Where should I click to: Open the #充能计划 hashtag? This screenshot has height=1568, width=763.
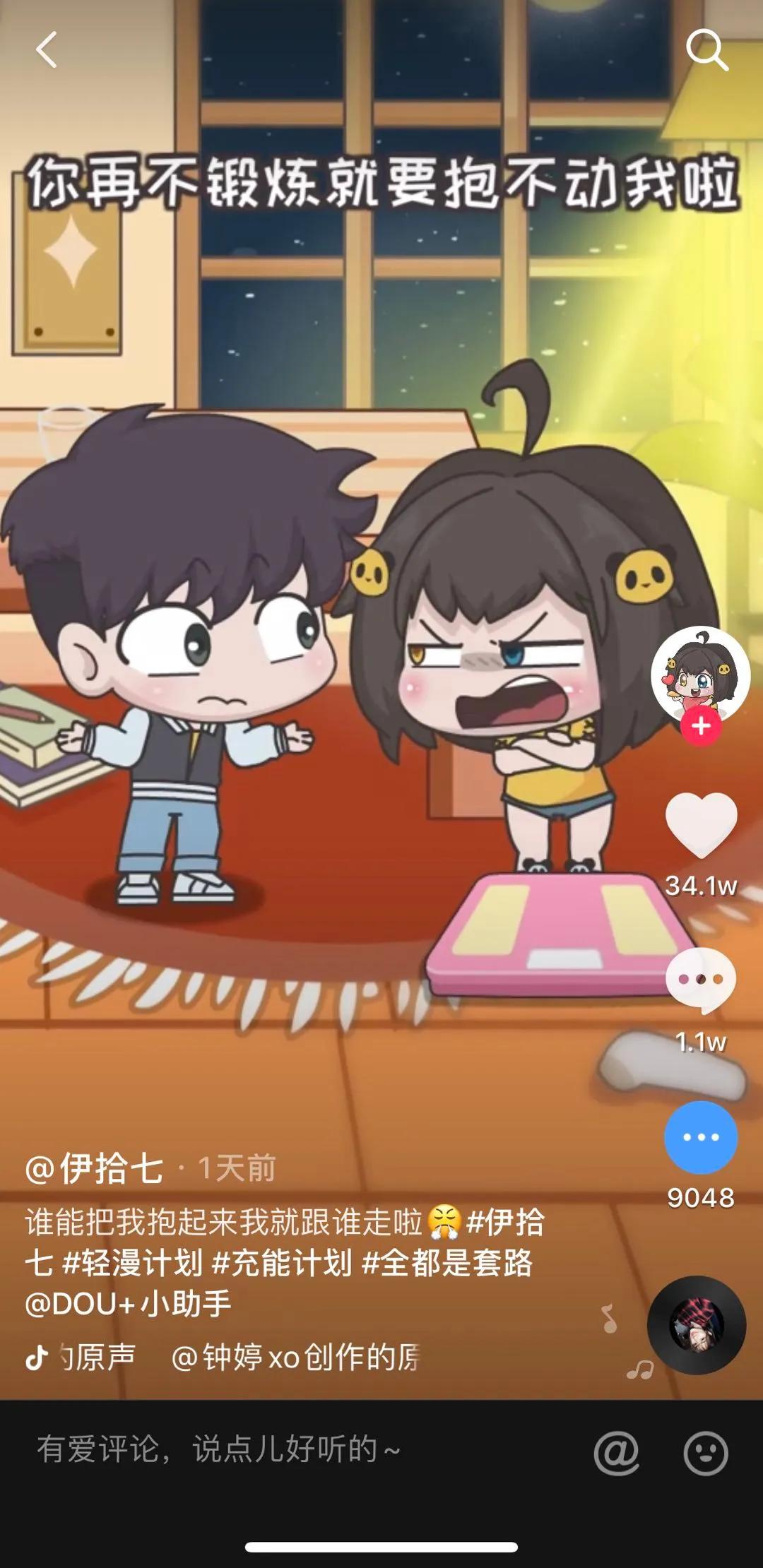282,1262
